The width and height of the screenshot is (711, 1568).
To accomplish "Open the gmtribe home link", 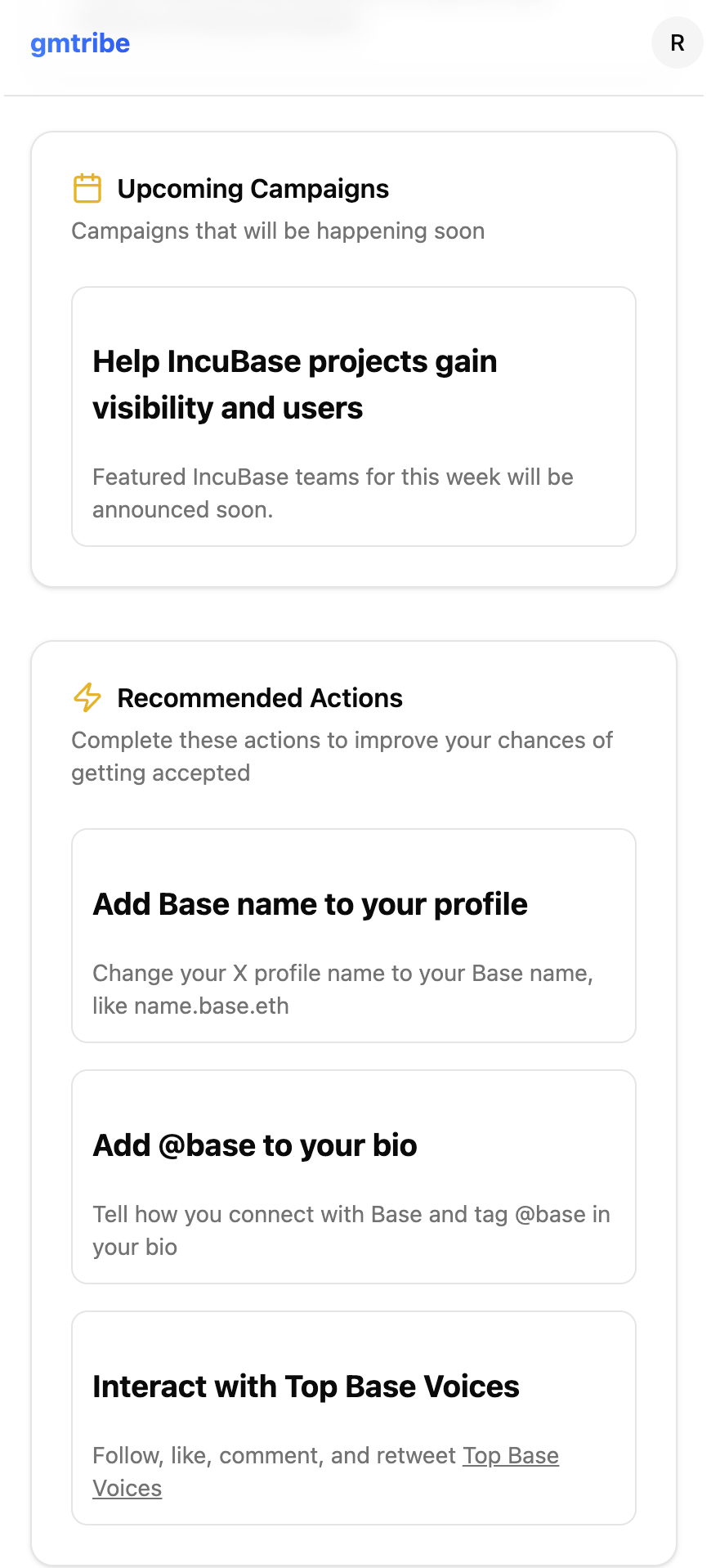I will pos(80,43).
